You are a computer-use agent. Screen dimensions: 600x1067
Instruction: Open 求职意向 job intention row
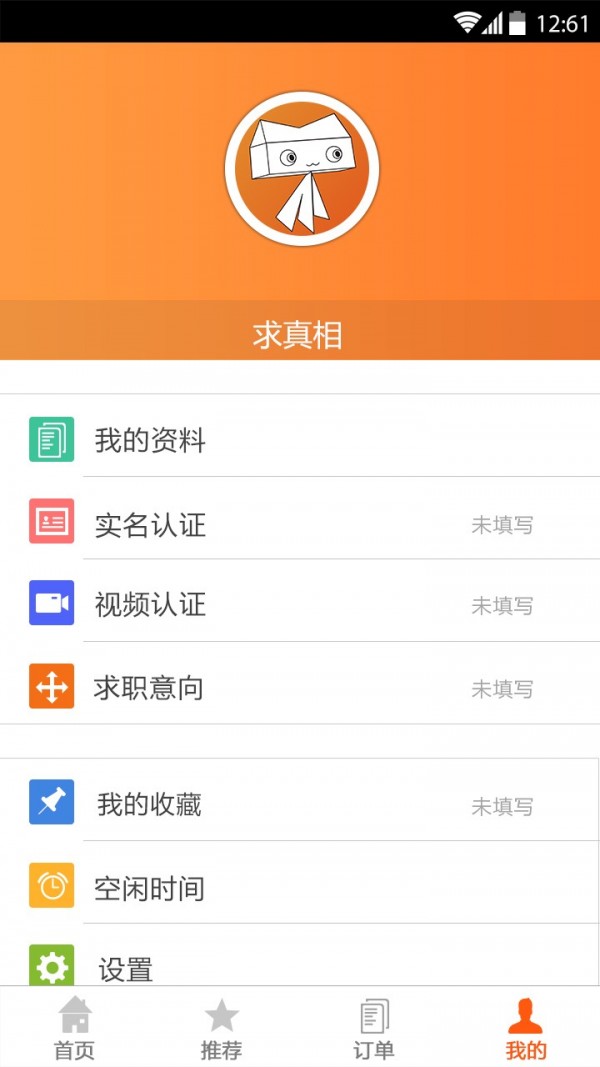coord(300,683)
